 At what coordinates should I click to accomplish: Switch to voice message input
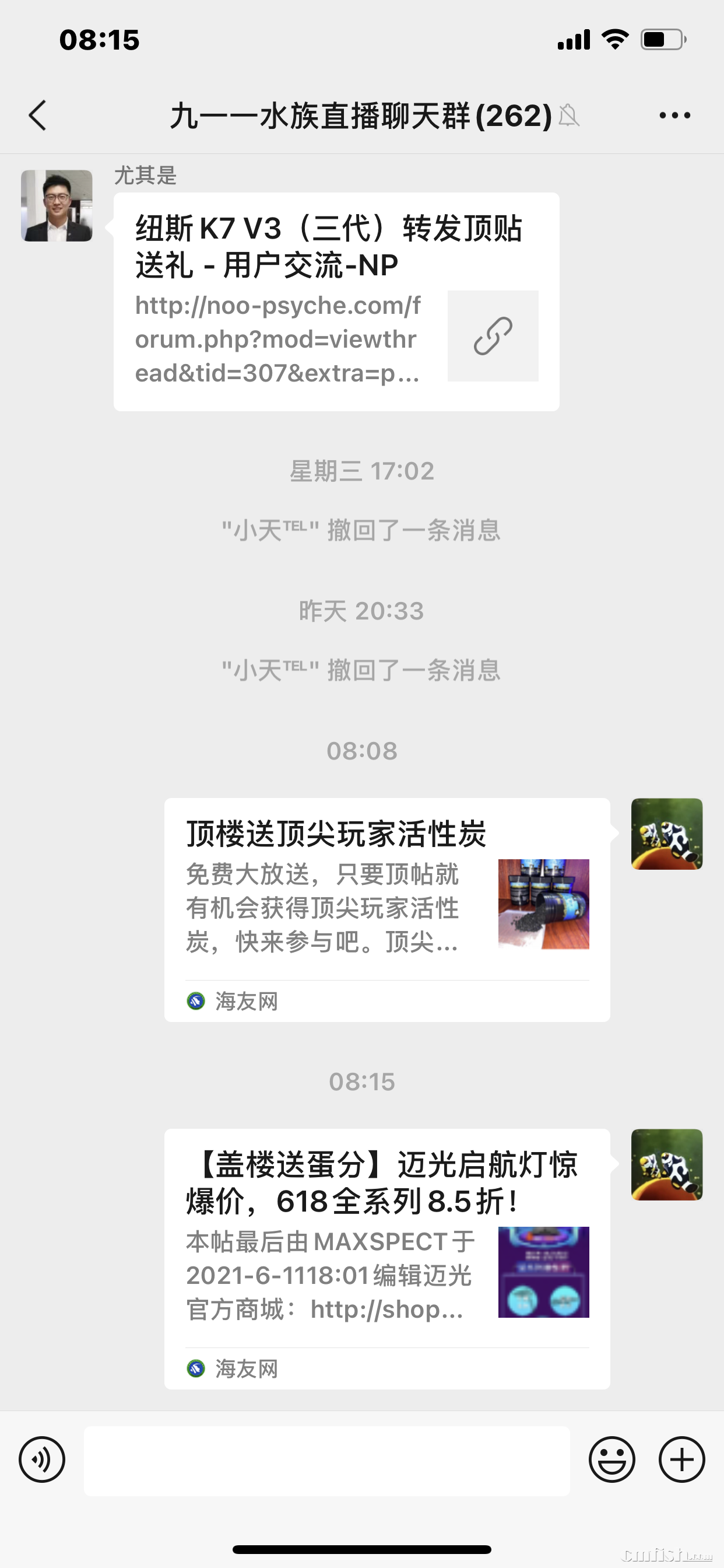click(x=42, y=1459)
